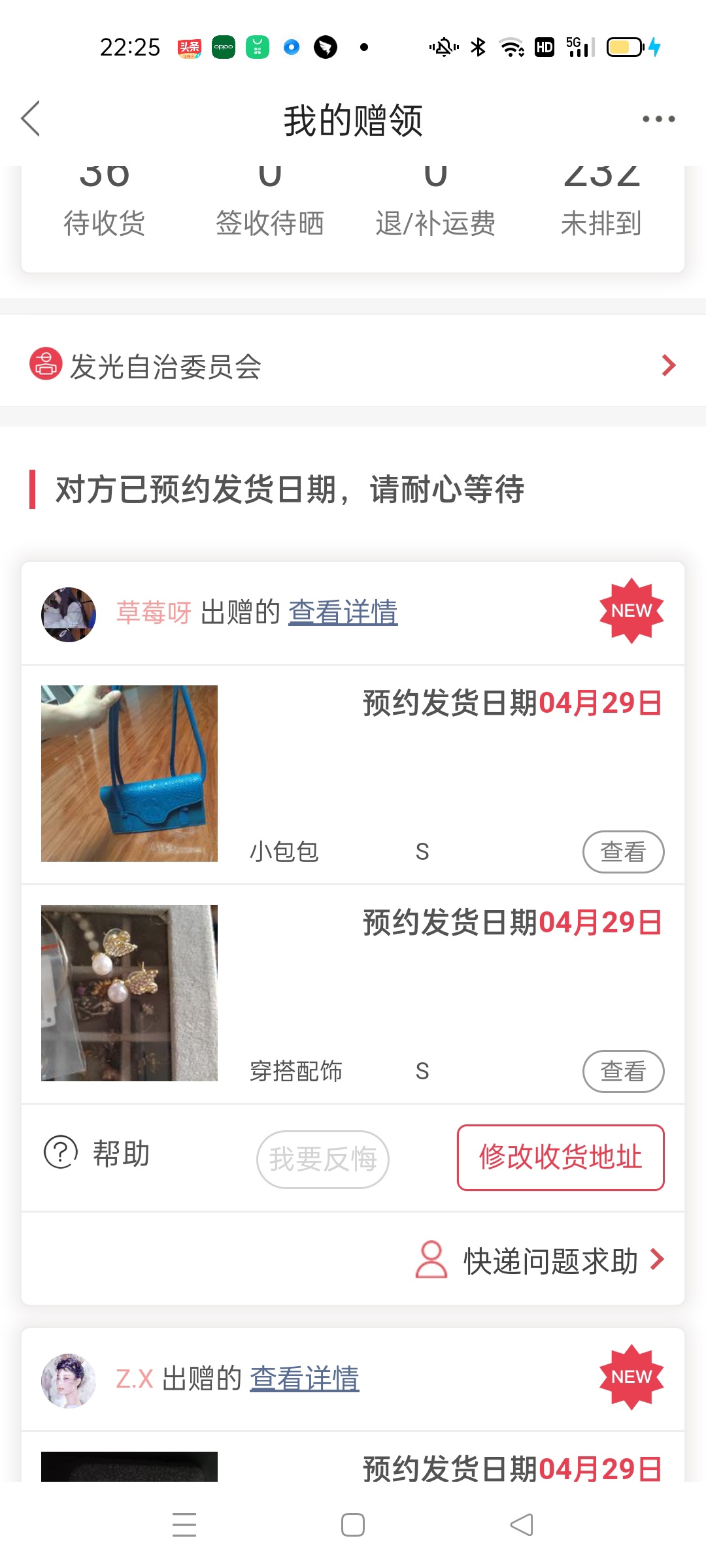Open the three-dot overflow menu
This screenshot has height=1568, width=706.
coord(658,119)
